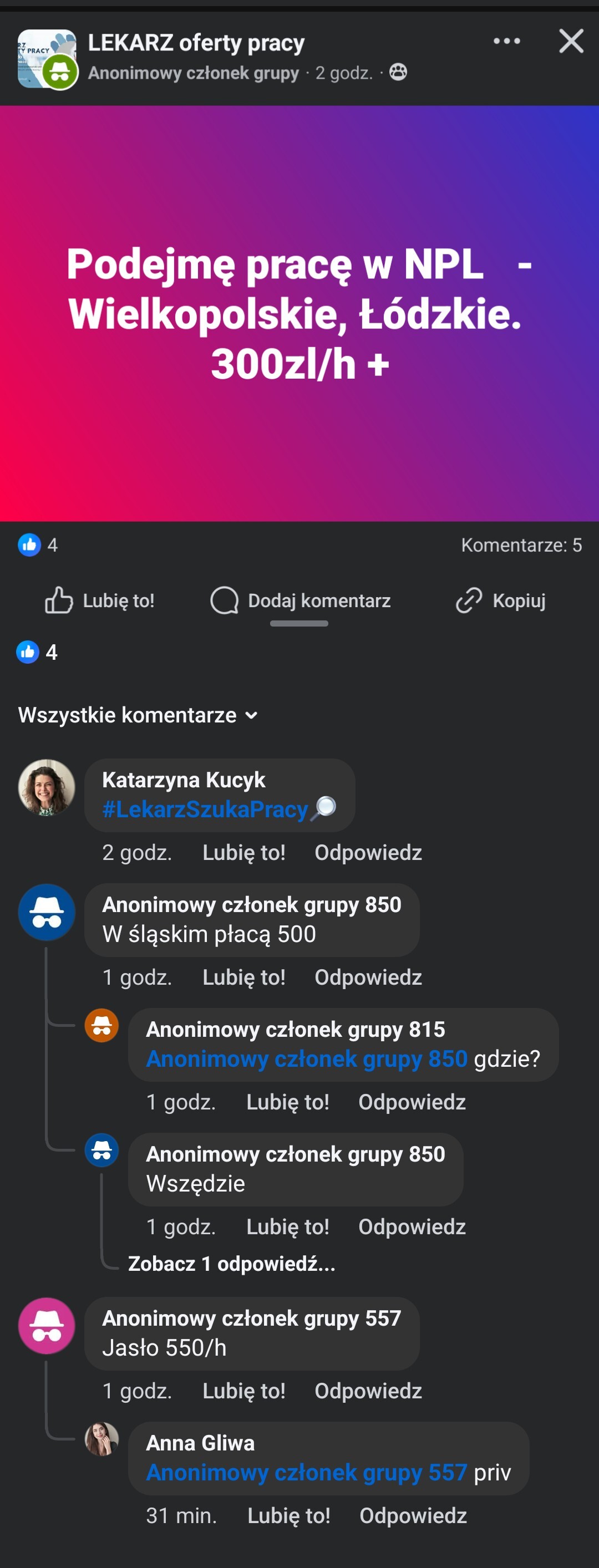Reply to Katarzyna Kucyk's comment
Screen dimensions: 599x1568
click(x=368, y=853)
